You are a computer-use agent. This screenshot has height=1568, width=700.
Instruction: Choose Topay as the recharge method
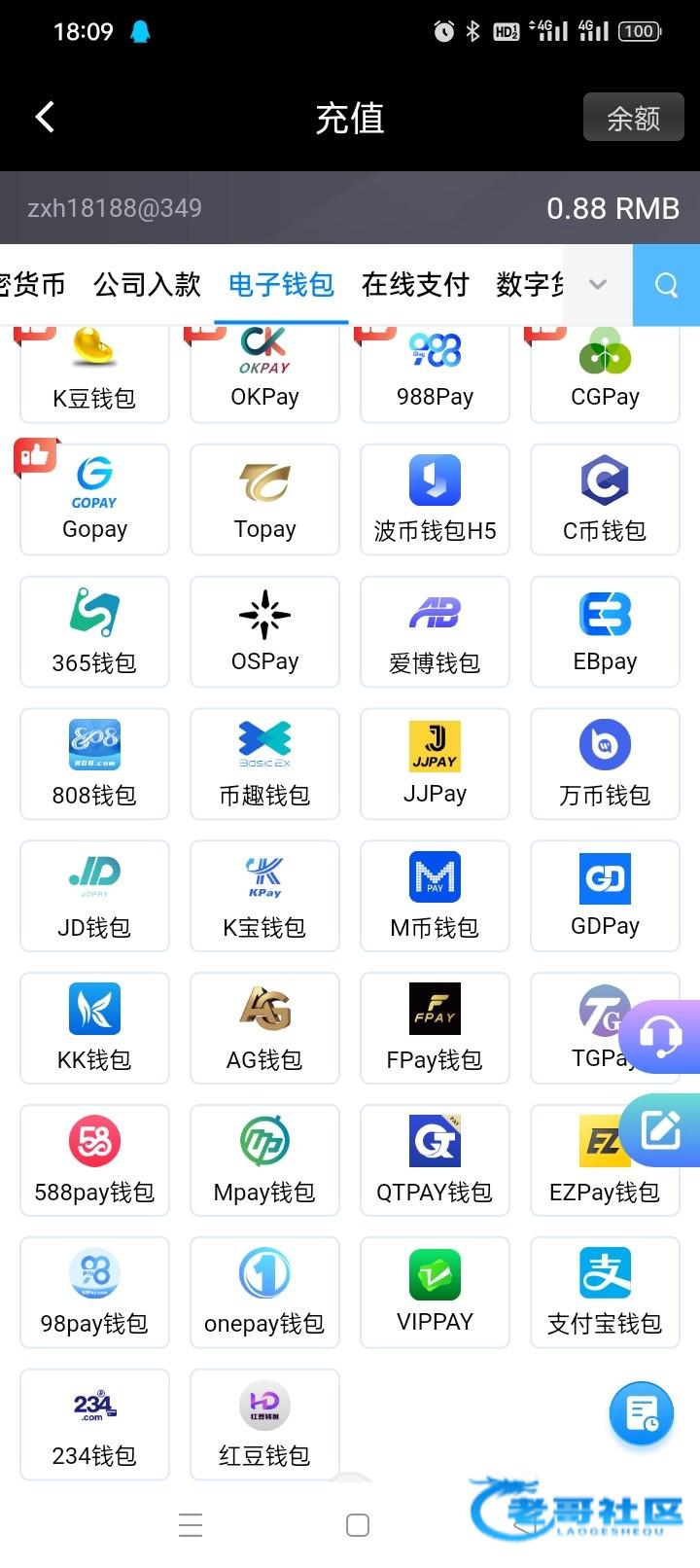[x=264, y=500]
